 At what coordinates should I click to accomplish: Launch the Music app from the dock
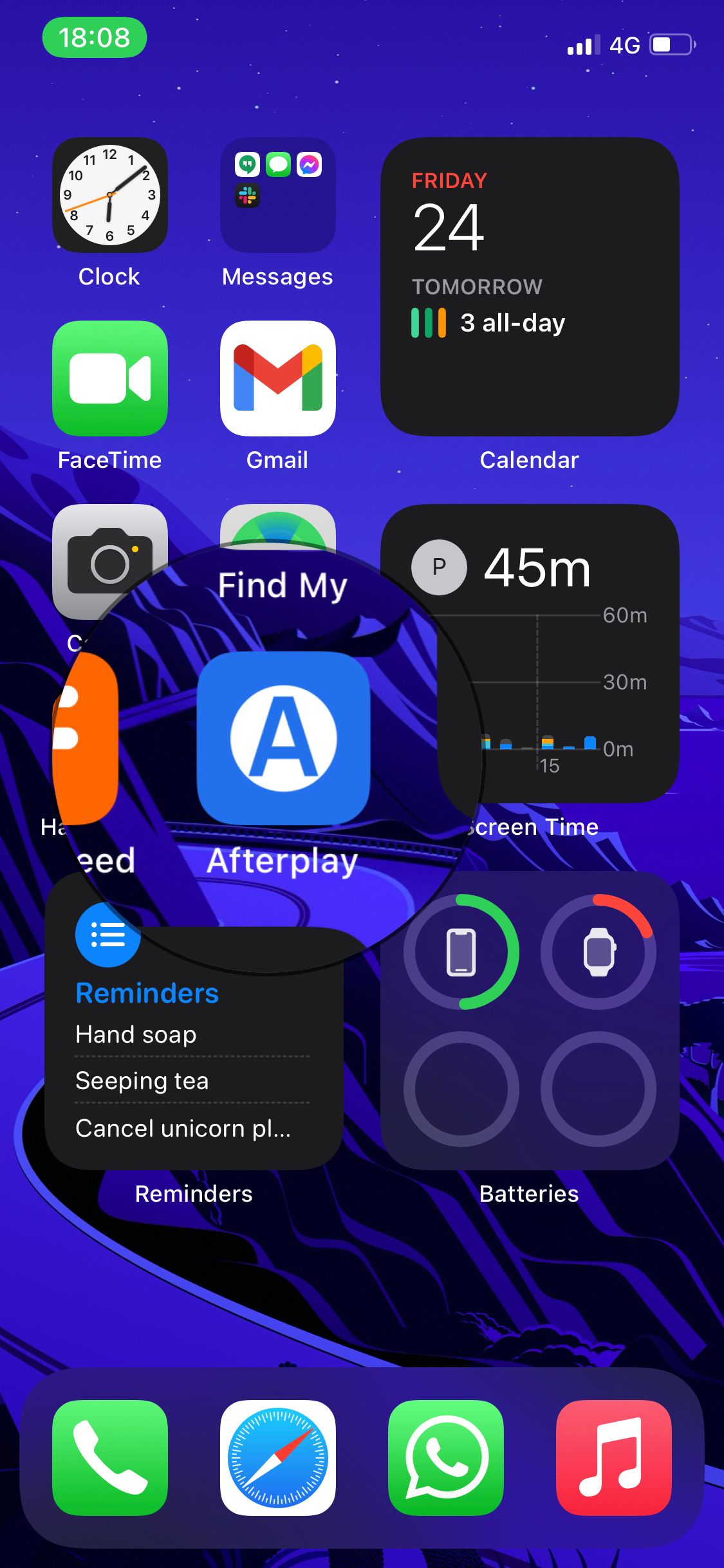pos(613,1457)
